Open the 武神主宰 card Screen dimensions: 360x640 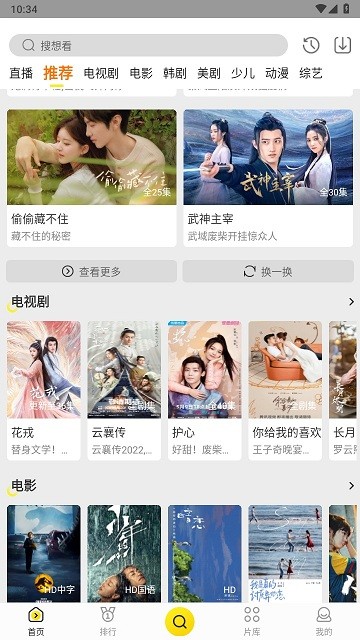268,178
